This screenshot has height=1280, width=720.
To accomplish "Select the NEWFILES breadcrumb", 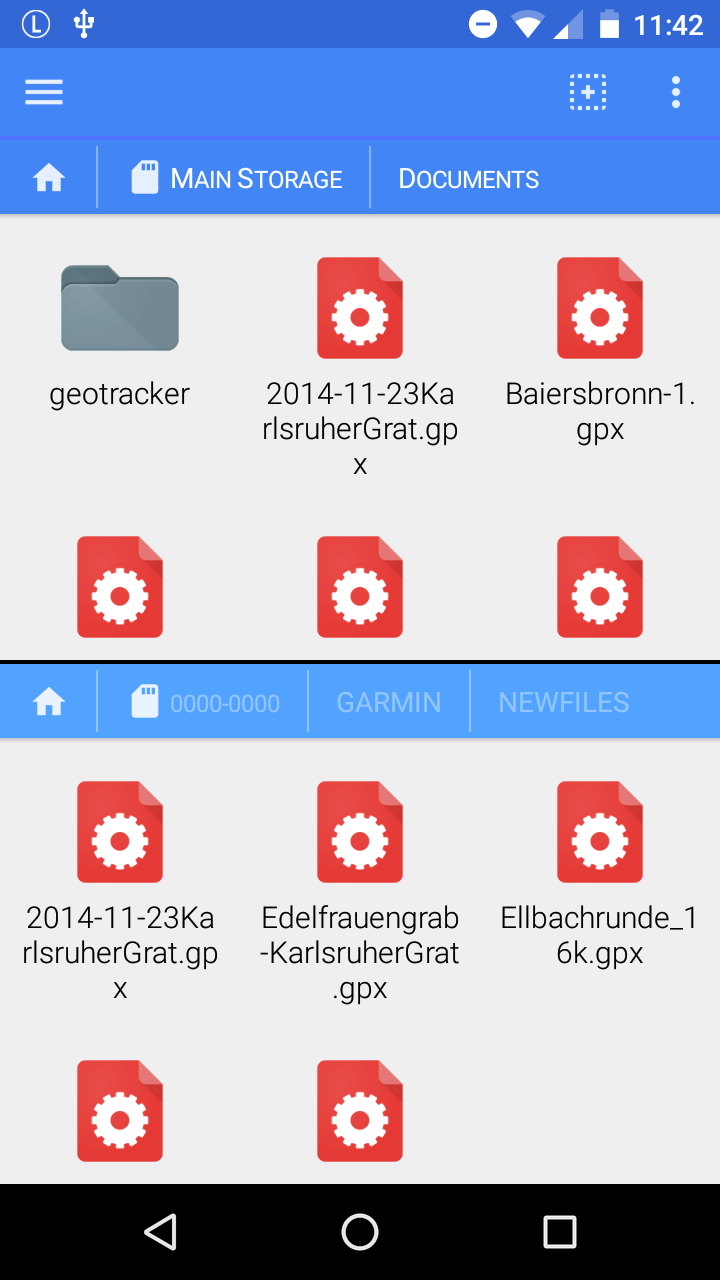I will [563, 703].
